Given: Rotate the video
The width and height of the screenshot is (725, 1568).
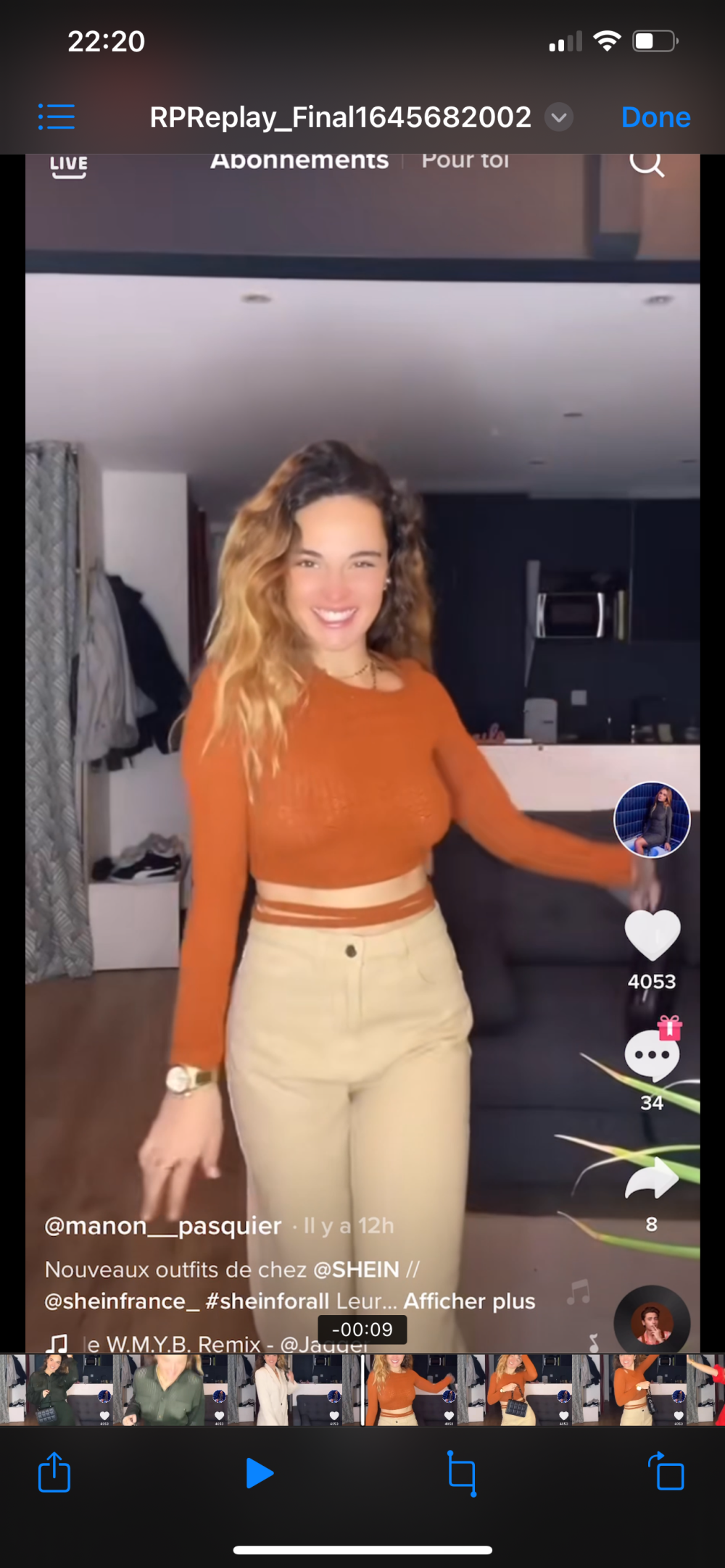Looking at the screenshot, I should pyautogui.click(x=667, y=1472).
